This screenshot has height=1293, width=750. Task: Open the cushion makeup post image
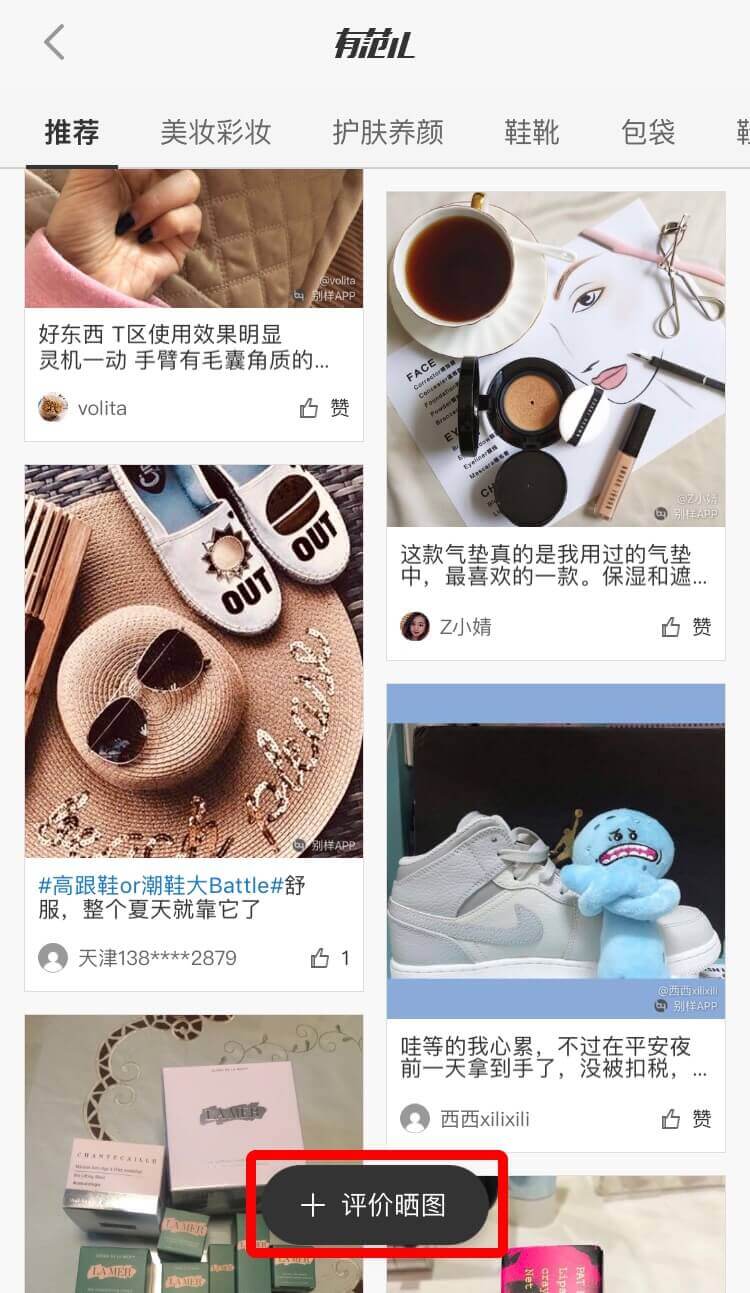556,358
